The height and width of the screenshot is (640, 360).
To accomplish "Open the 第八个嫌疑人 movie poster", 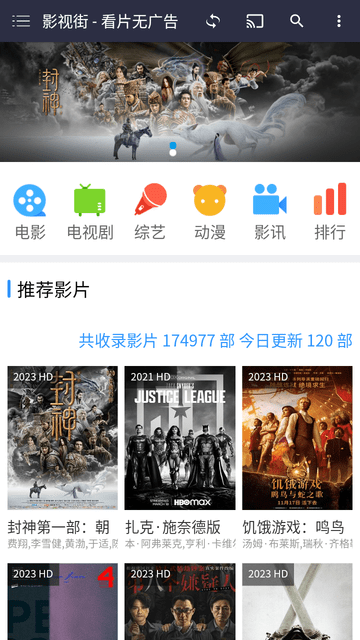I will pos(180,602).
